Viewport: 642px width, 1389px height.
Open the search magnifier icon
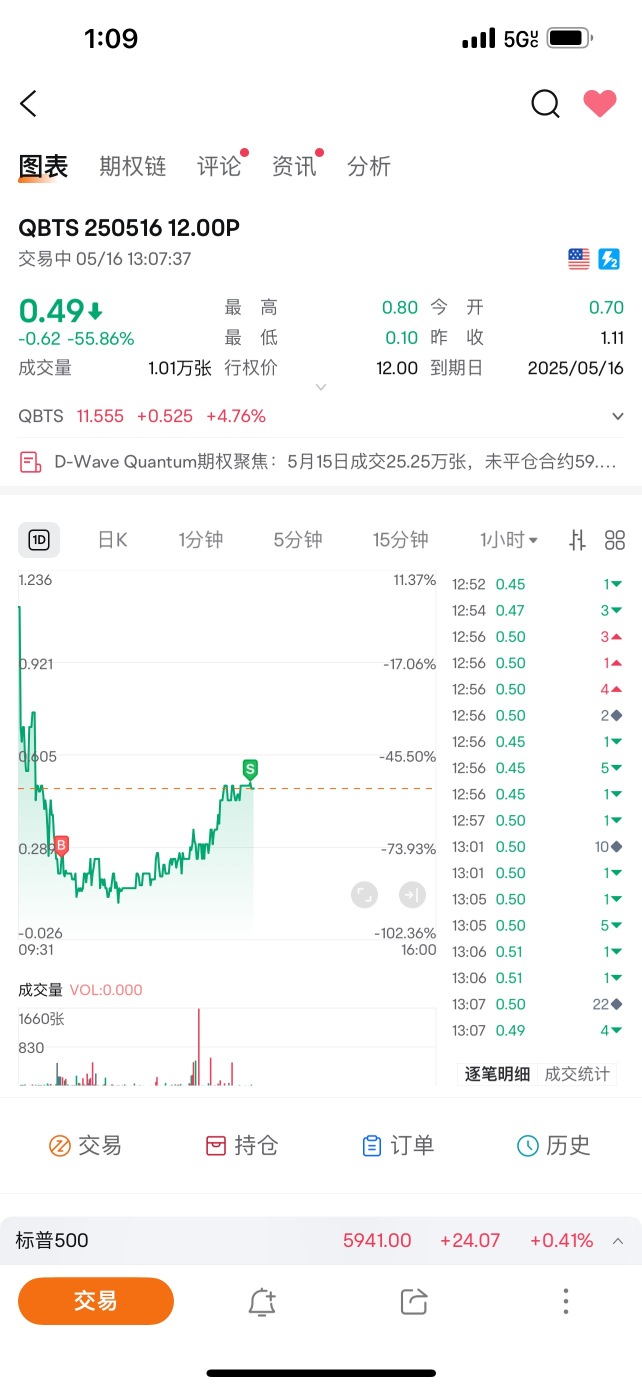coord(545,103)
